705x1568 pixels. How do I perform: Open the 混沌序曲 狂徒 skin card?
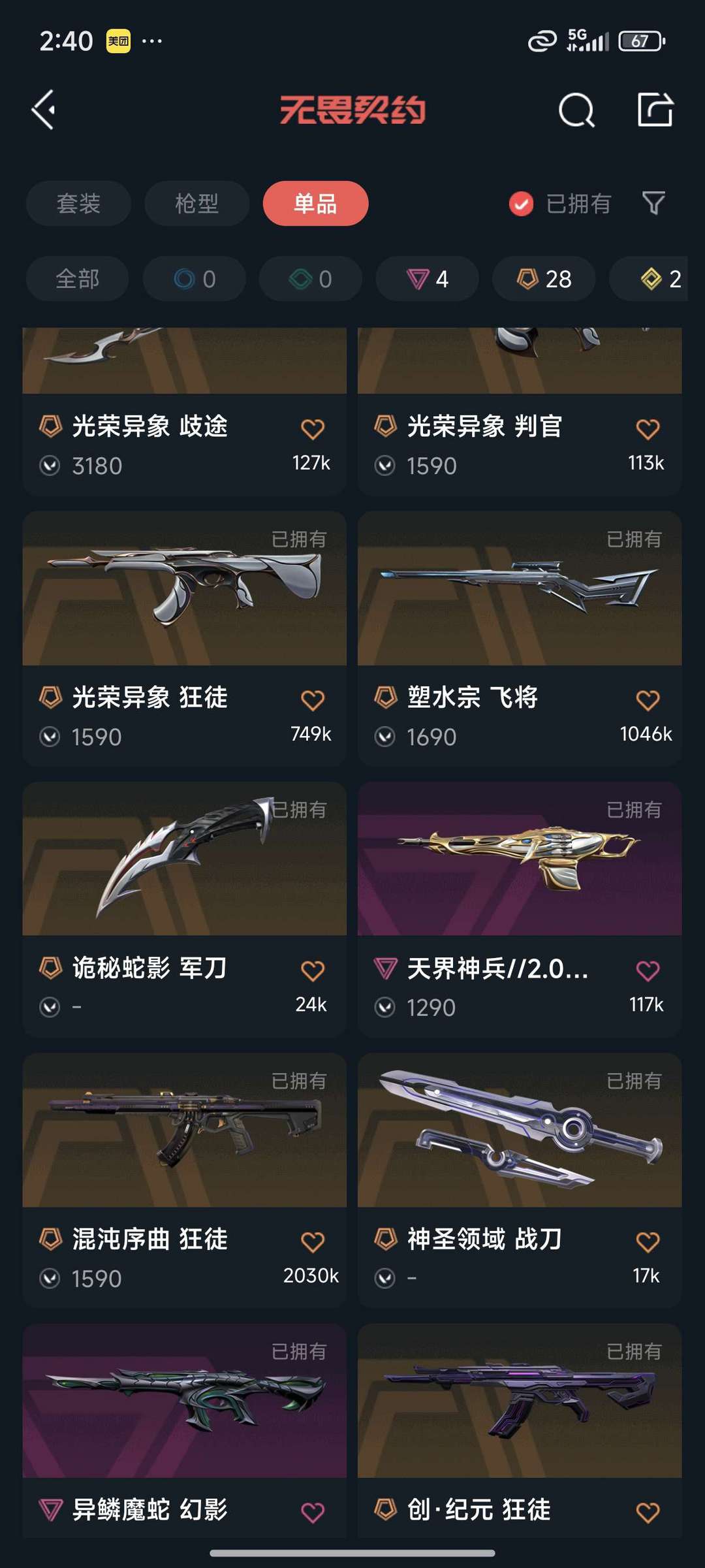click(x=185, y=1180)
